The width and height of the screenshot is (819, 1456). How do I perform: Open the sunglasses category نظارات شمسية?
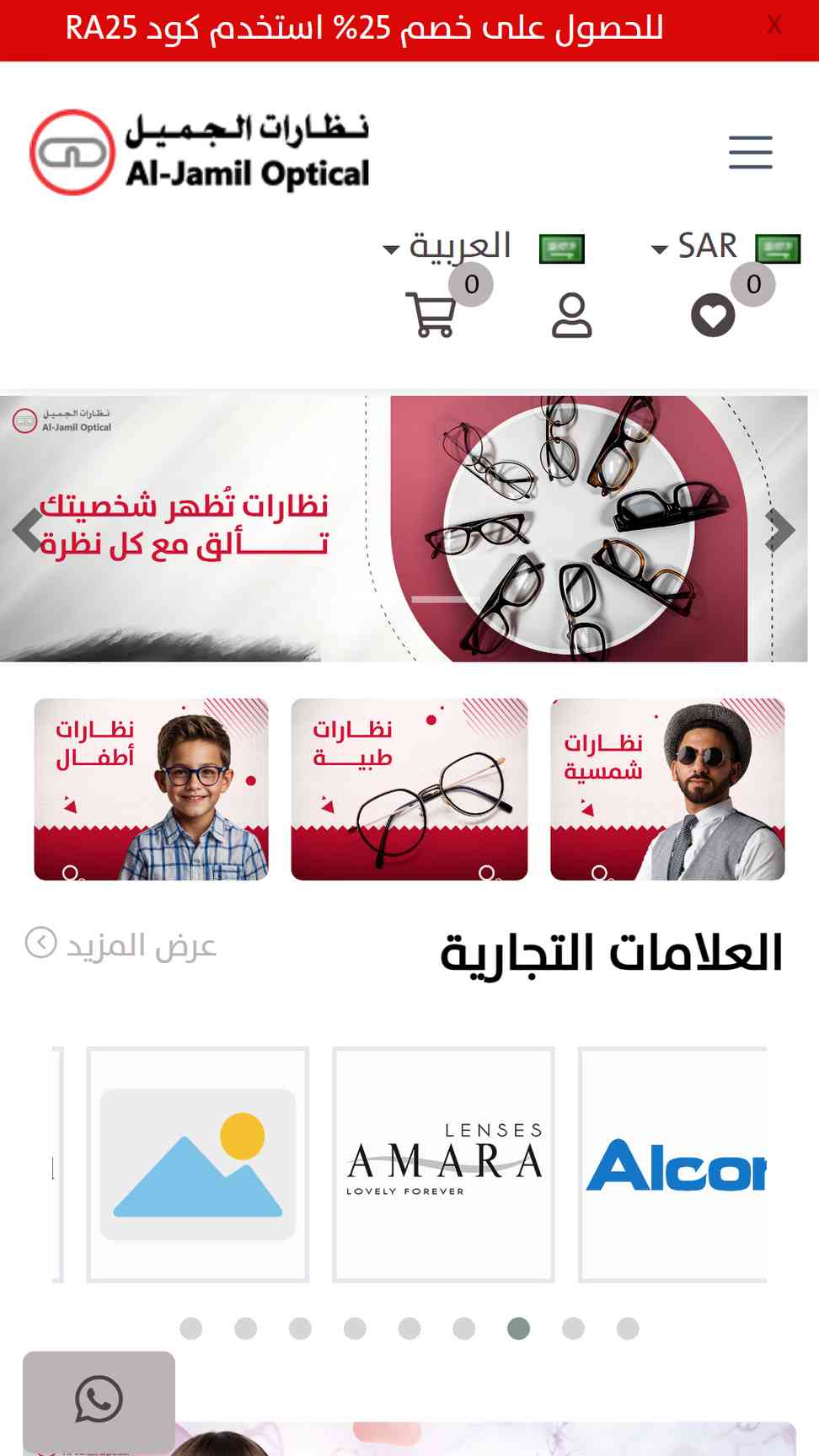[667, 789]
